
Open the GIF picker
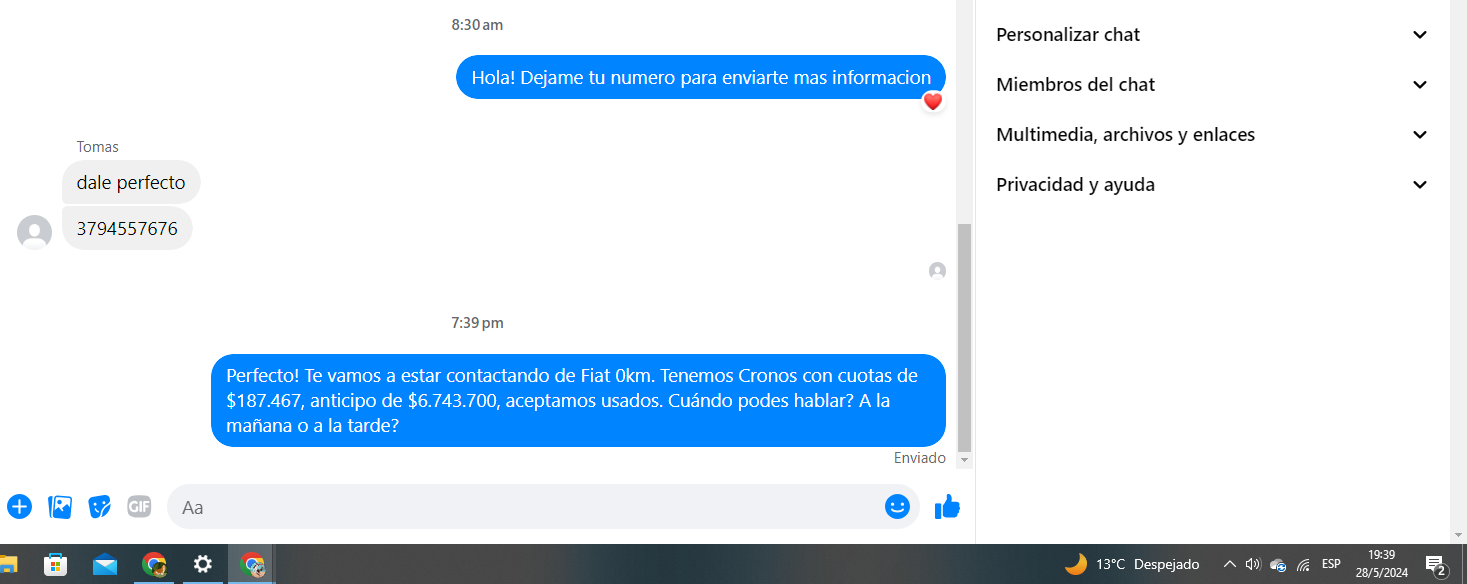pyautogui.click(x=139, y=507)
